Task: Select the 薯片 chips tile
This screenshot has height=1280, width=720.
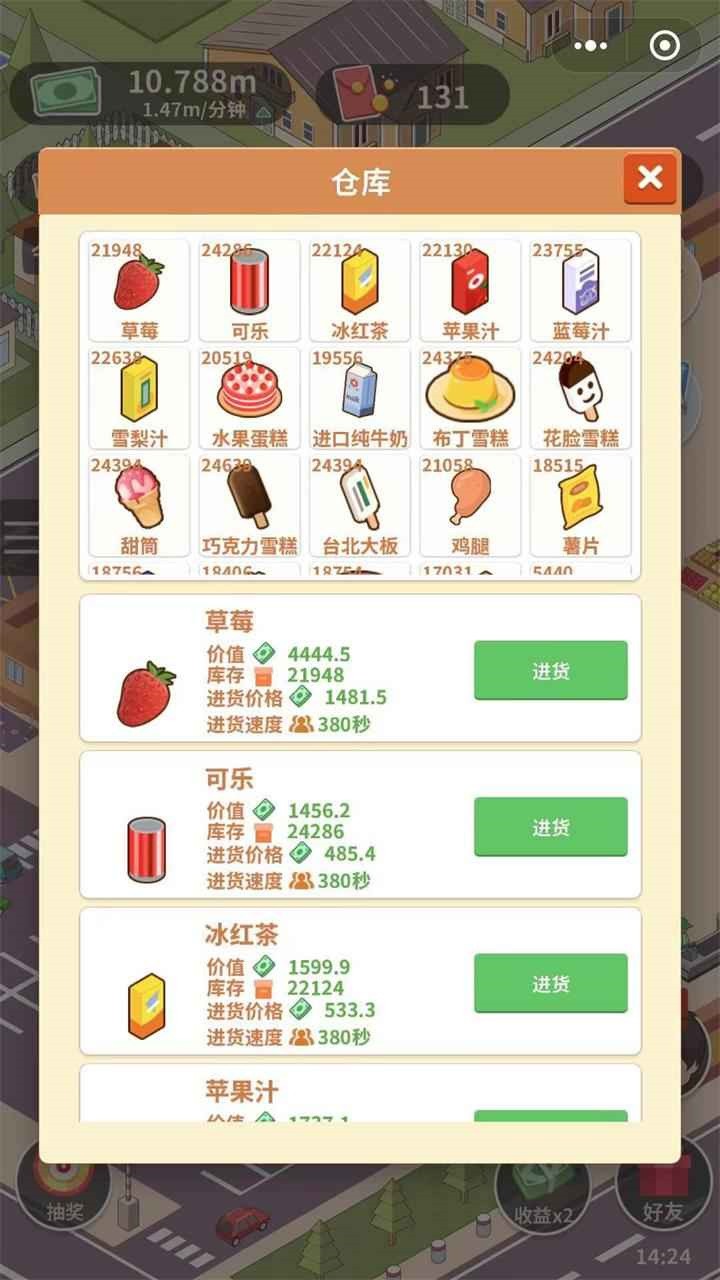Action: coord(580,506)
